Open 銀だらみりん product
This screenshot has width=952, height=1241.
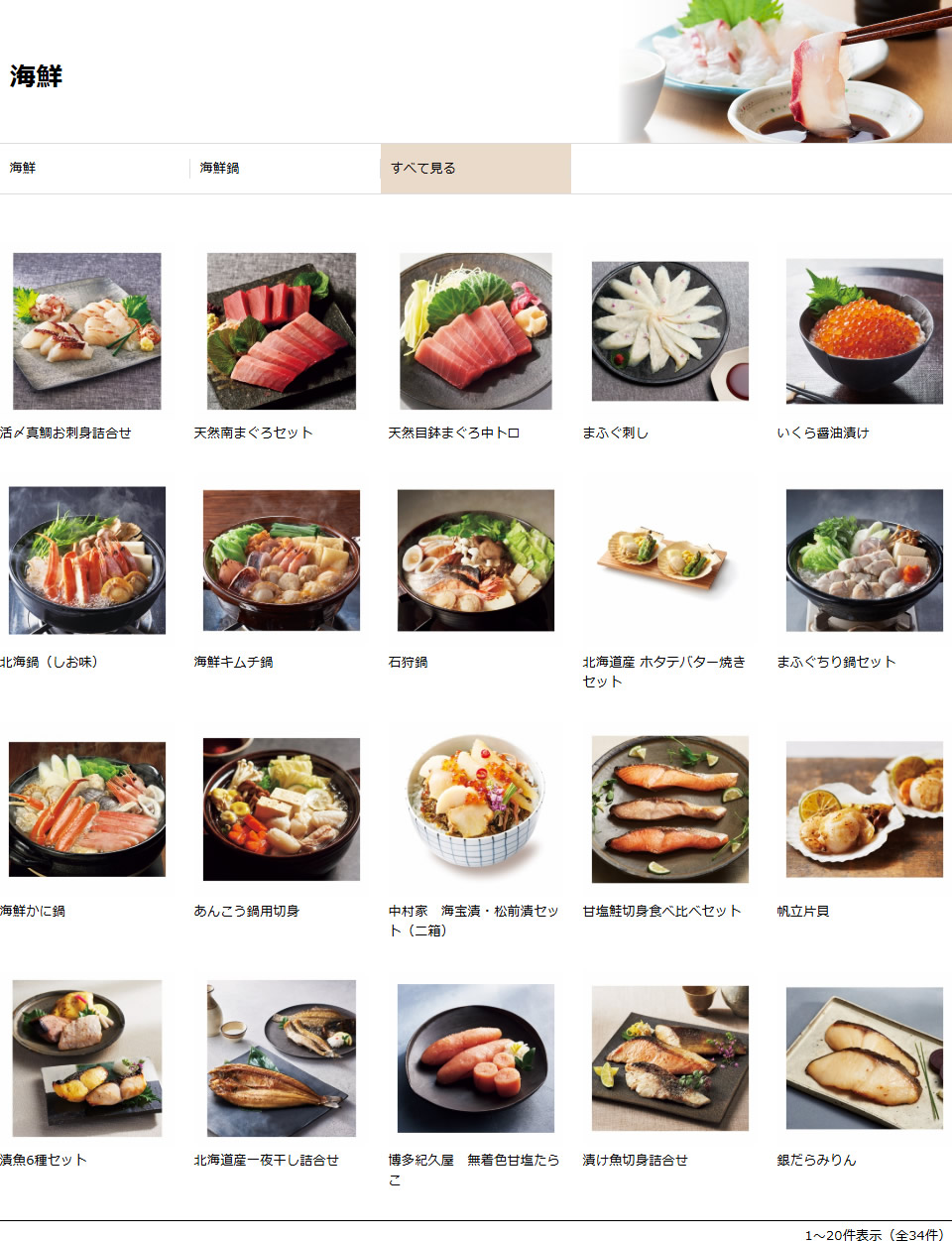coord(865,1057)
